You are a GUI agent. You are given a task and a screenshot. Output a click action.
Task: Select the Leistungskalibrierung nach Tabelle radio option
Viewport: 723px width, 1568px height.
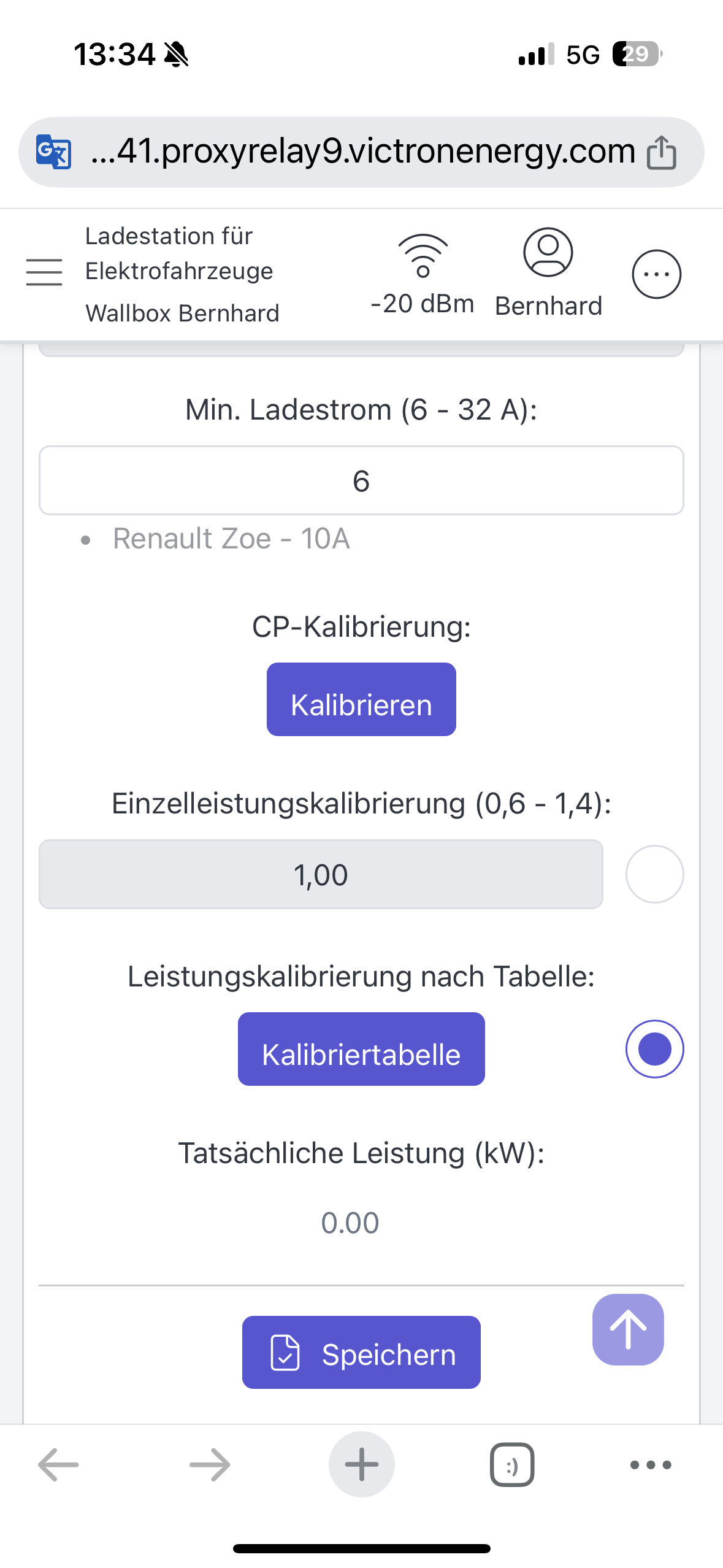pos(654,1049)
